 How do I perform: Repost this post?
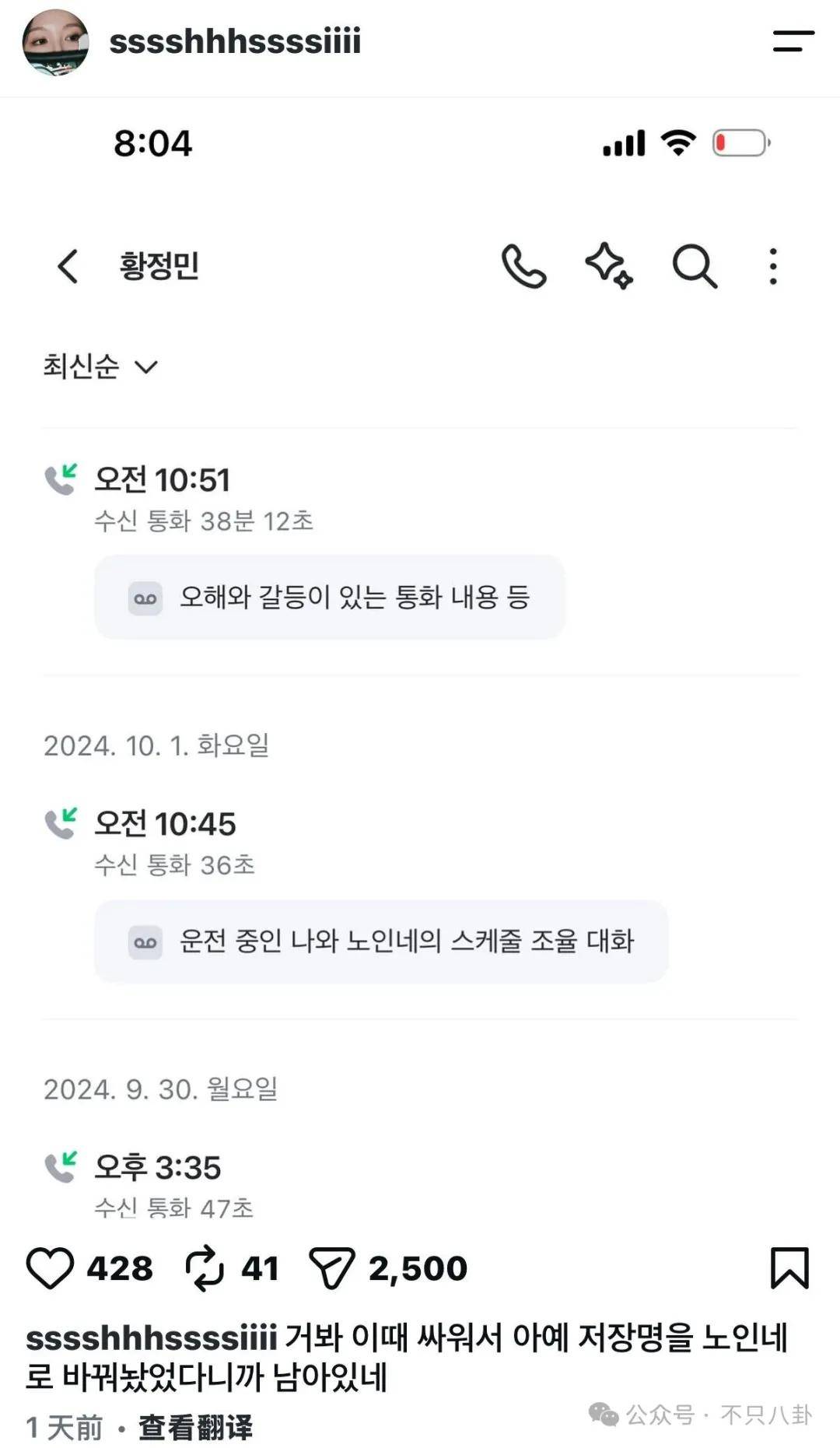pos(205,1268)
